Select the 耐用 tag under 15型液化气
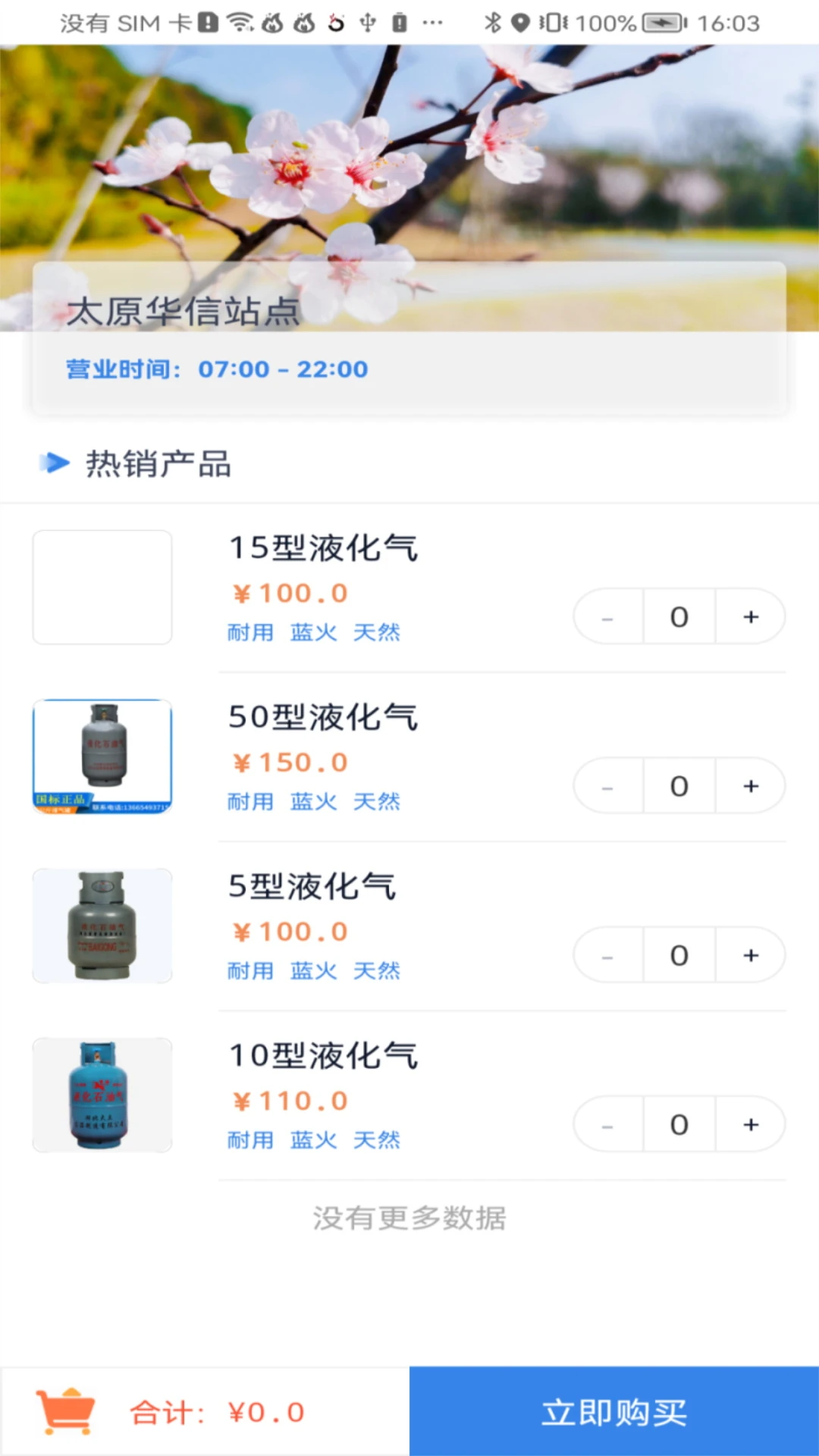Image resolution: width=819 pixels, height=1456 pixels. tap(250, 632)
